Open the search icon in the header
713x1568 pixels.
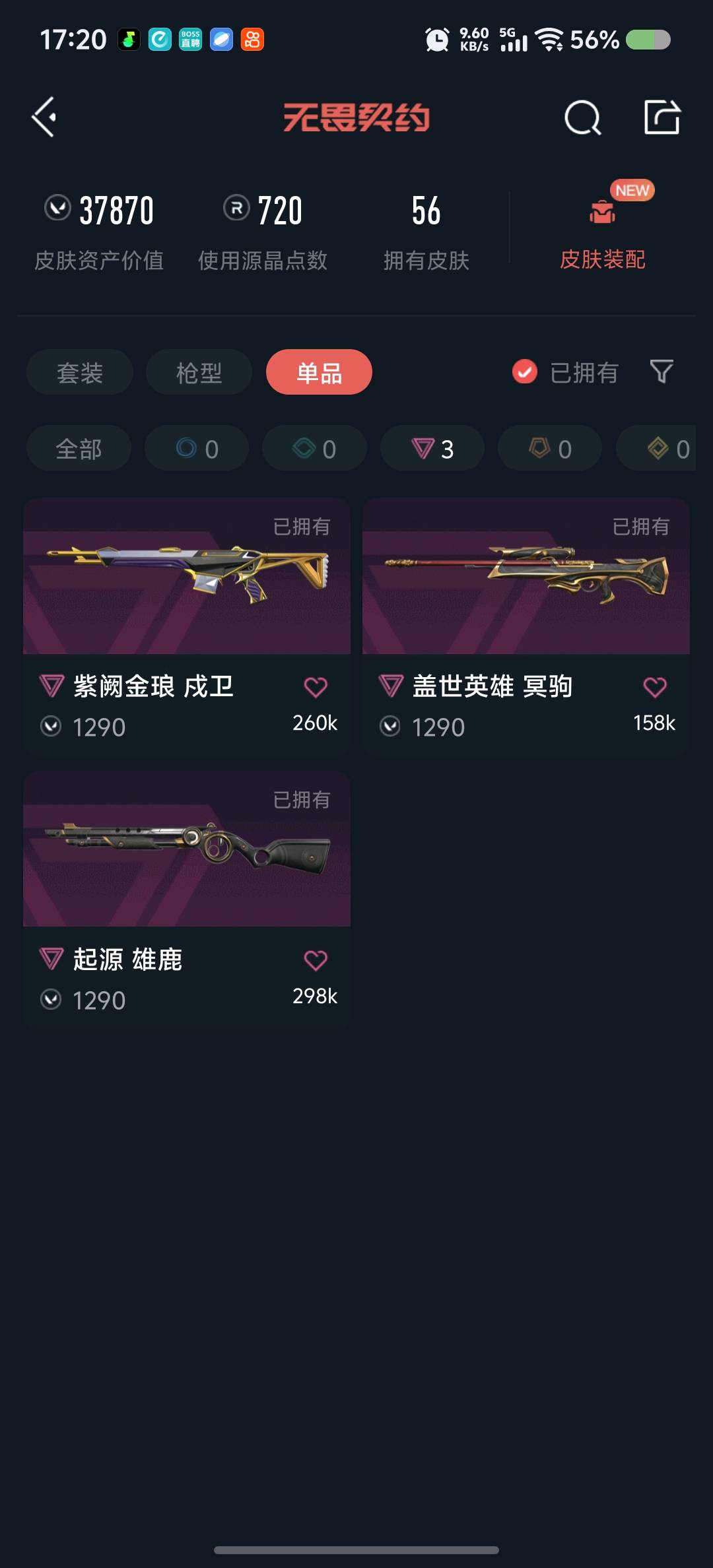[x=583, y=117]
